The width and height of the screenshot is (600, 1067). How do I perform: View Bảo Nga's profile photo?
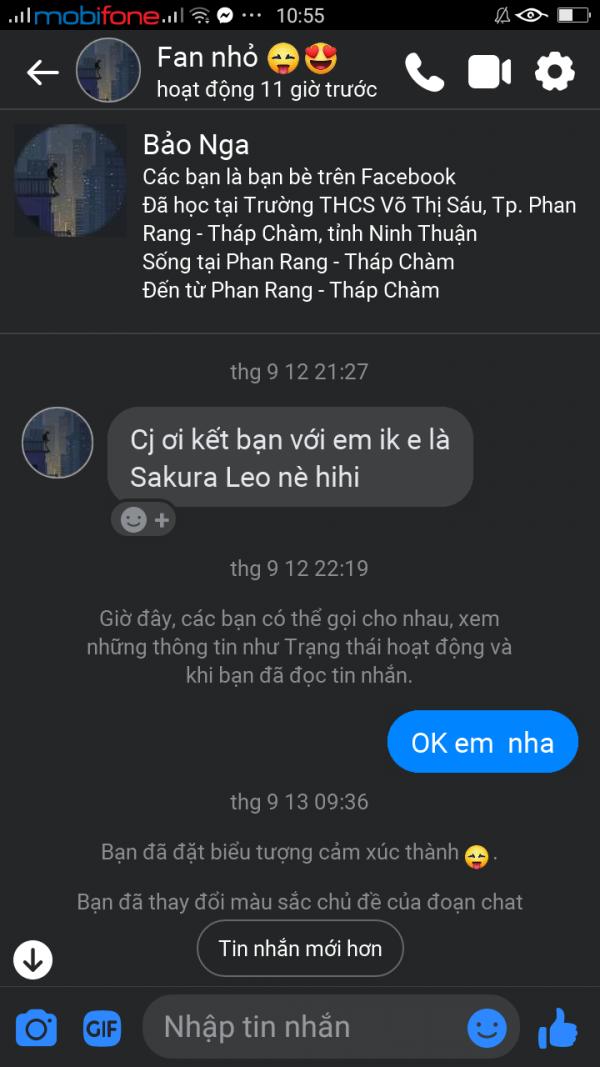tap(70, 180)
